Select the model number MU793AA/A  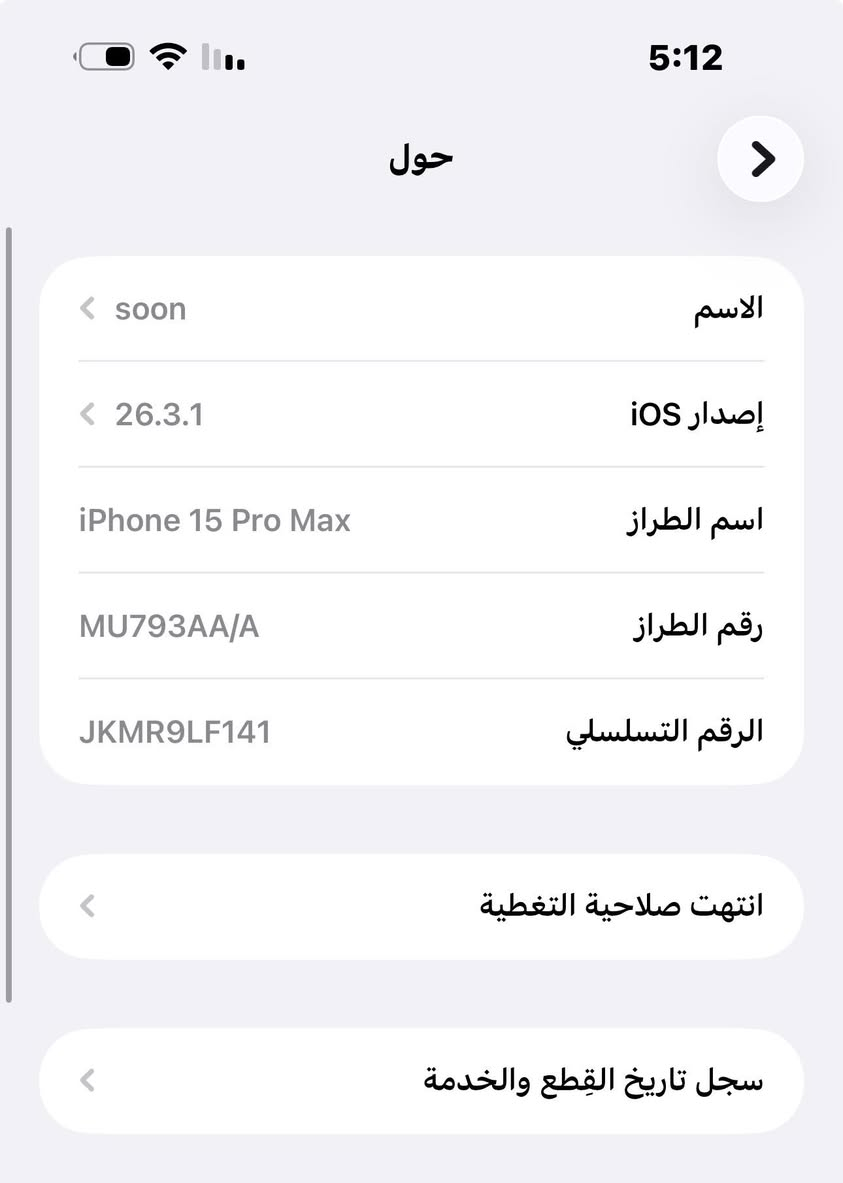(x=169, y=626)
